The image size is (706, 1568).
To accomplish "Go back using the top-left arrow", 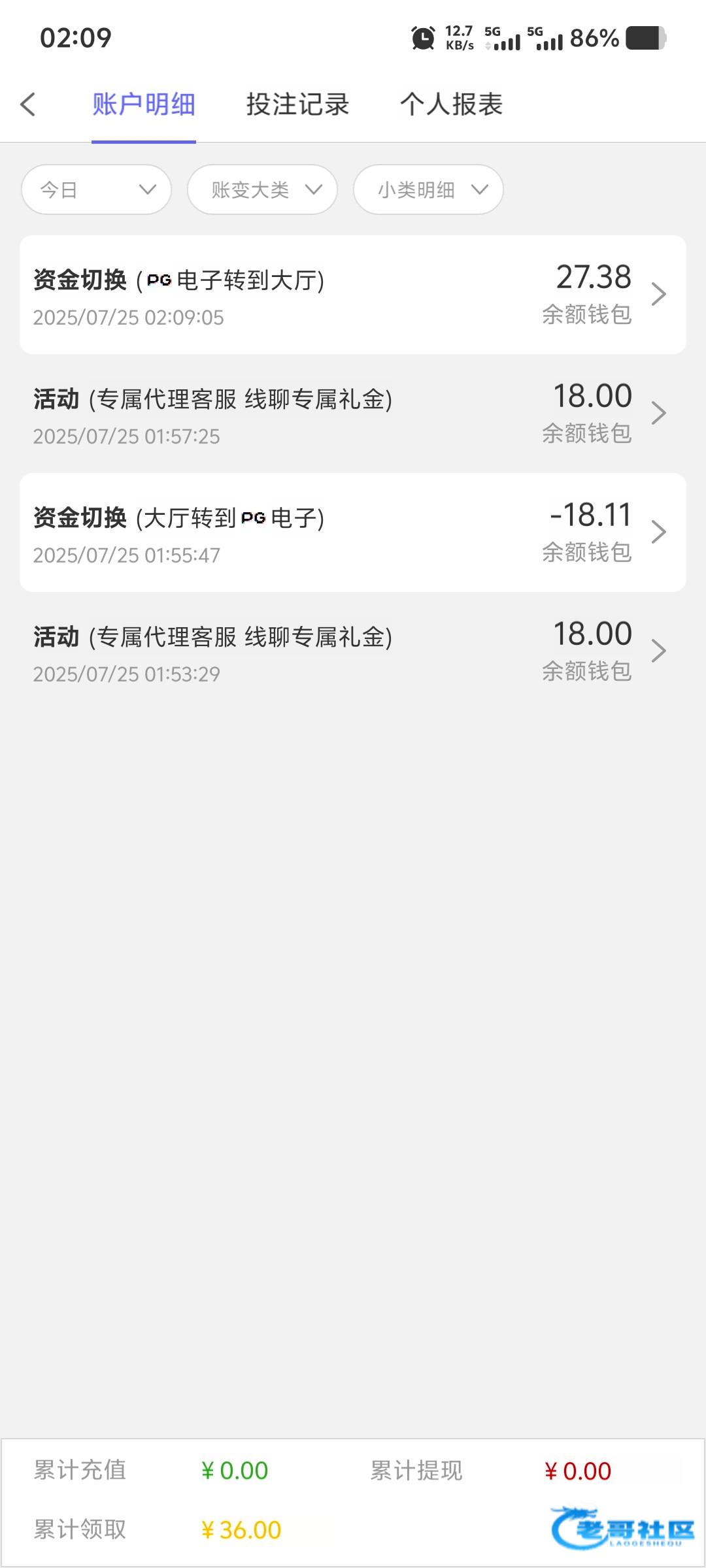I will (27, 105).
